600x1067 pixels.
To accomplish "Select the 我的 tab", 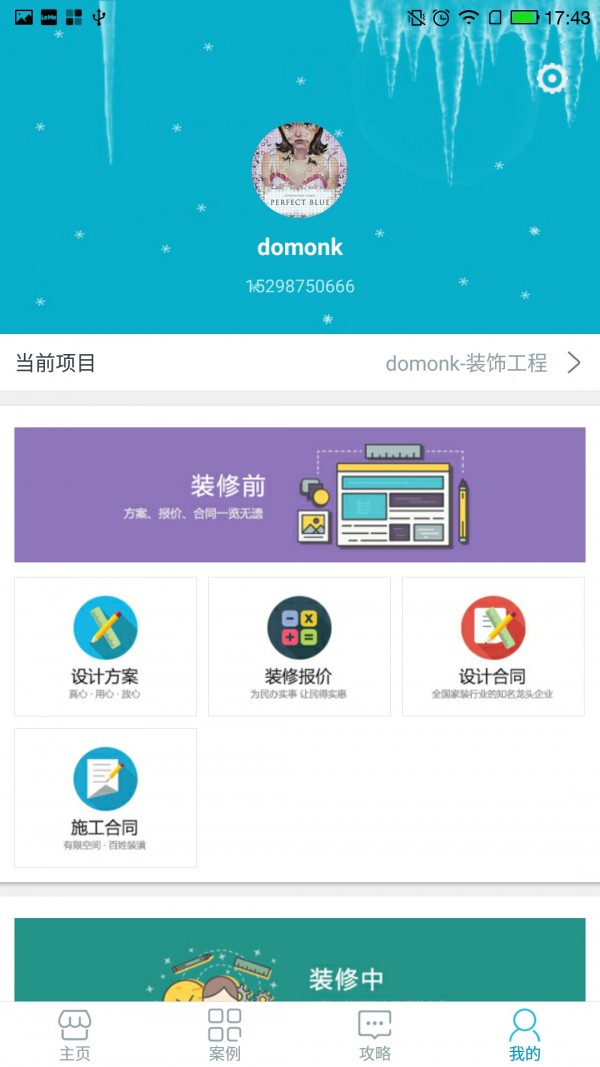I will point(525,1035).
